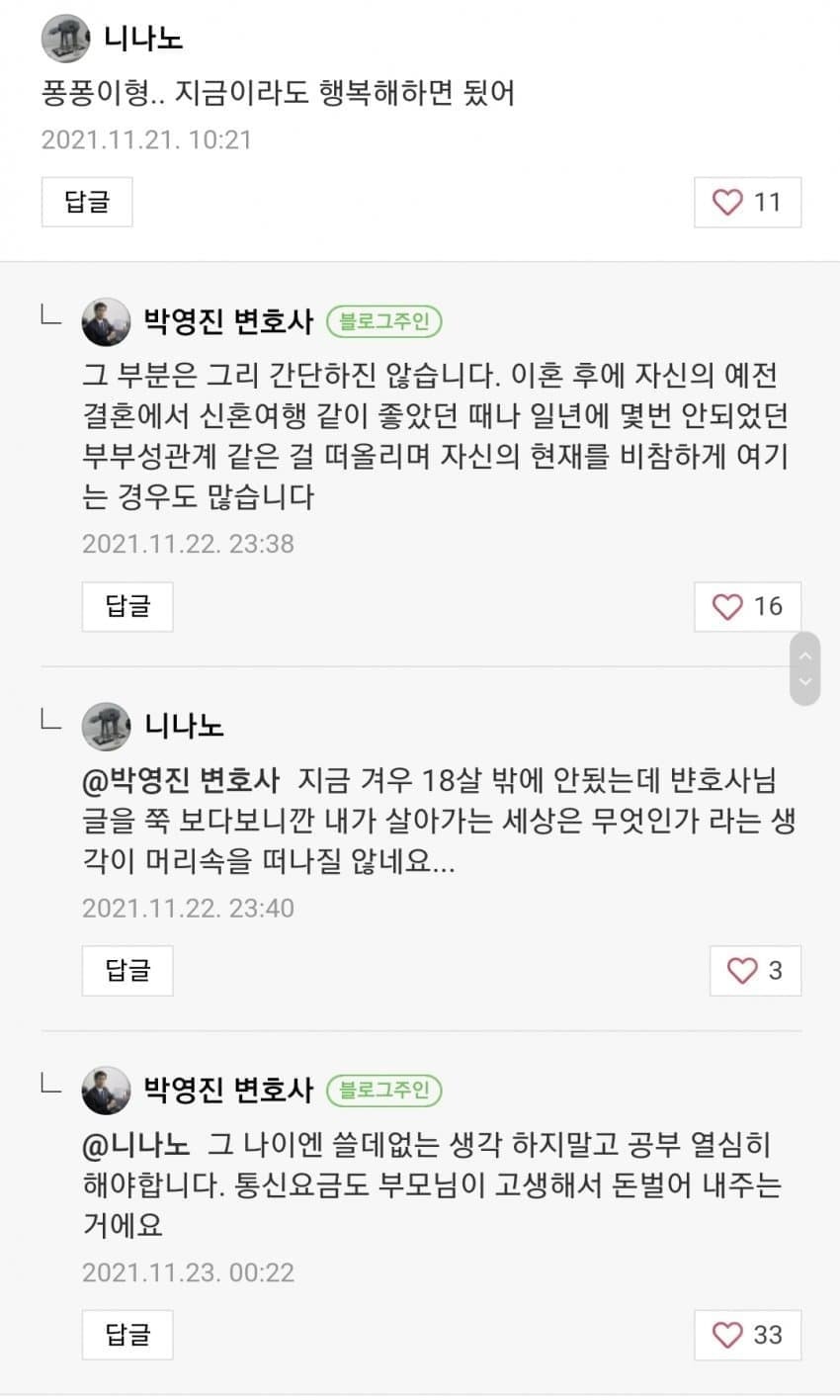
Task: Toggle the like heart showing 11
Action: tap(728, 202)
